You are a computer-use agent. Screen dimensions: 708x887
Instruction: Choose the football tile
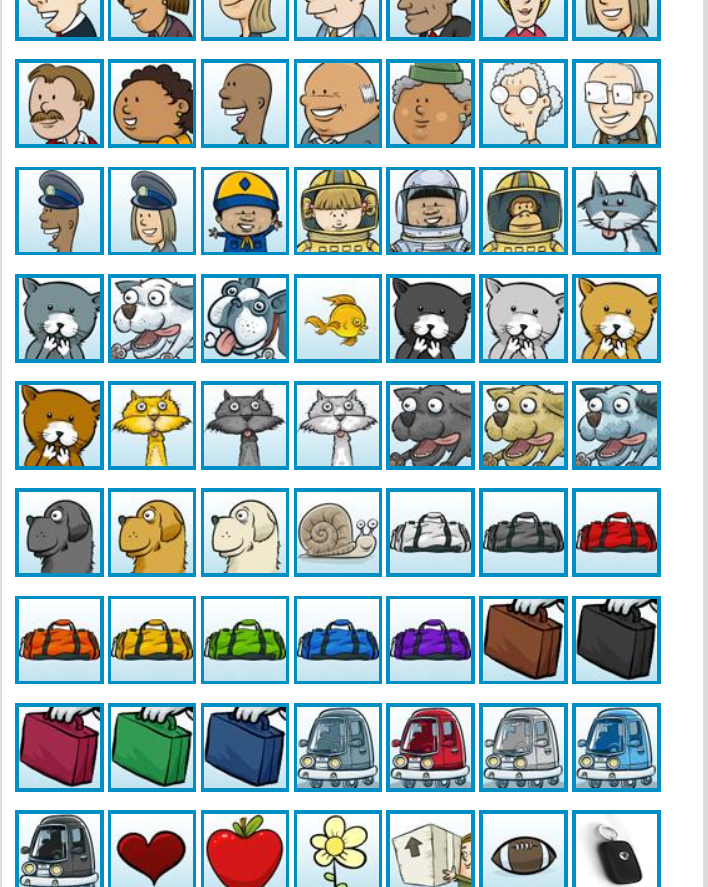pyautogui.click(x=523, y=851)
